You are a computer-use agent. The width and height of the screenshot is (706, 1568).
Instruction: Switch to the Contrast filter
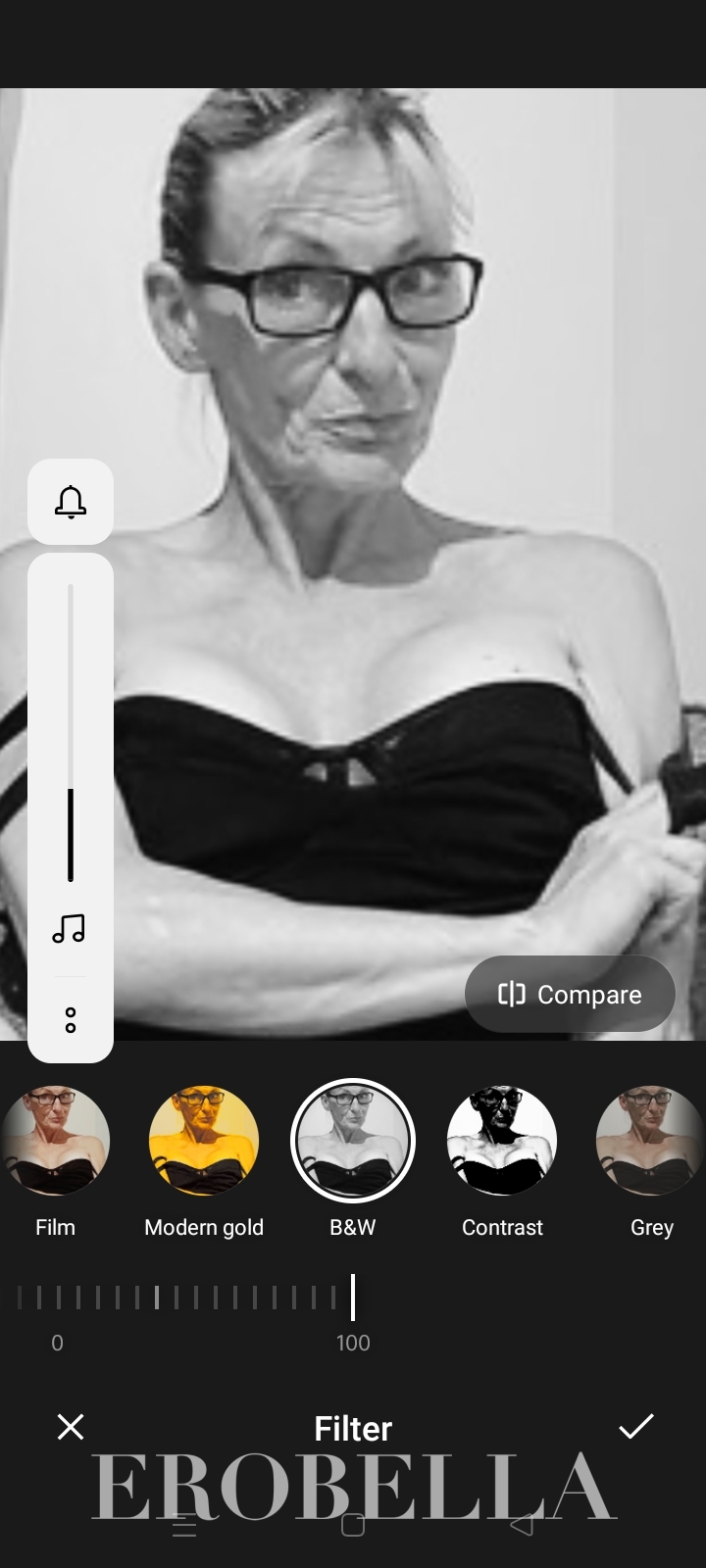[x=502, y=1140]
